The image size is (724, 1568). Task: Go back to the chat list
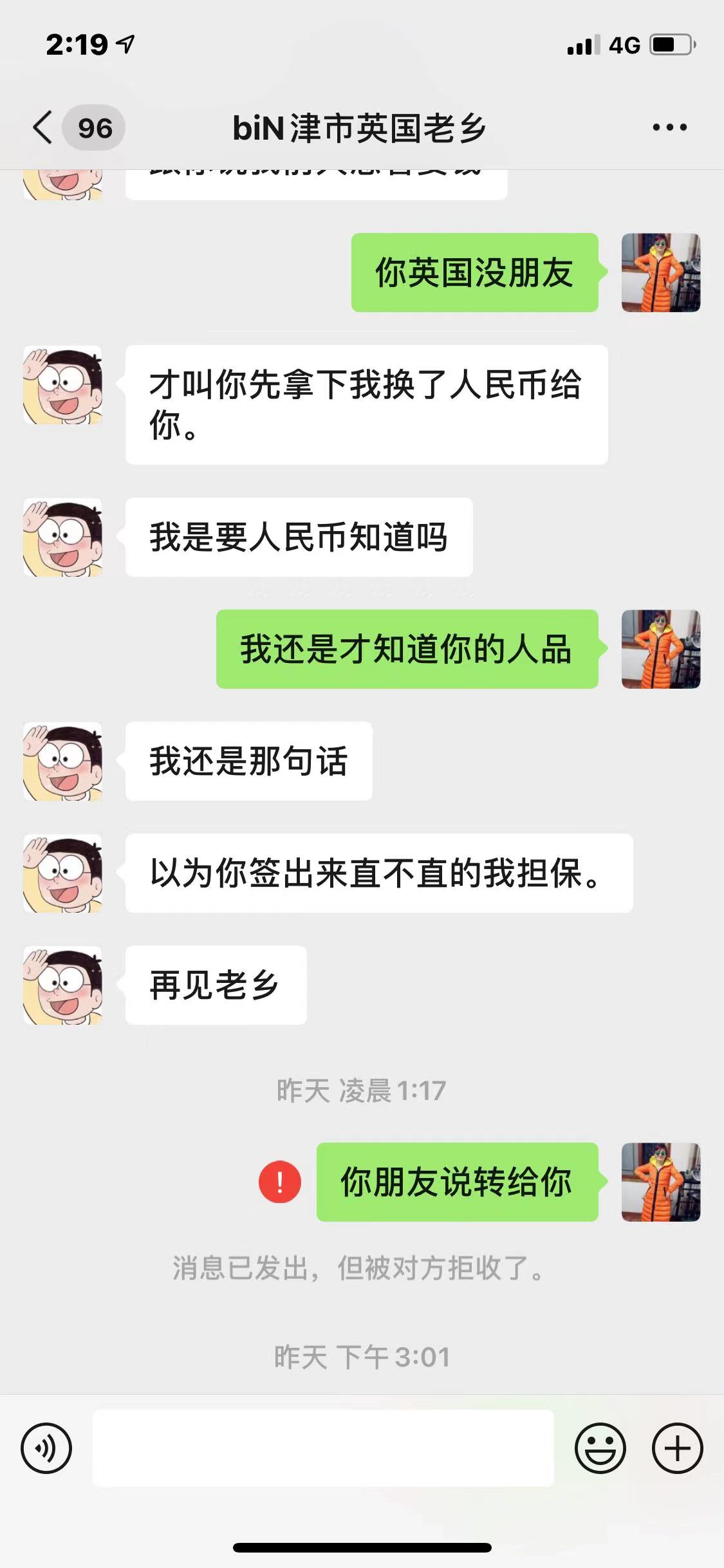(x=44, y=127)
